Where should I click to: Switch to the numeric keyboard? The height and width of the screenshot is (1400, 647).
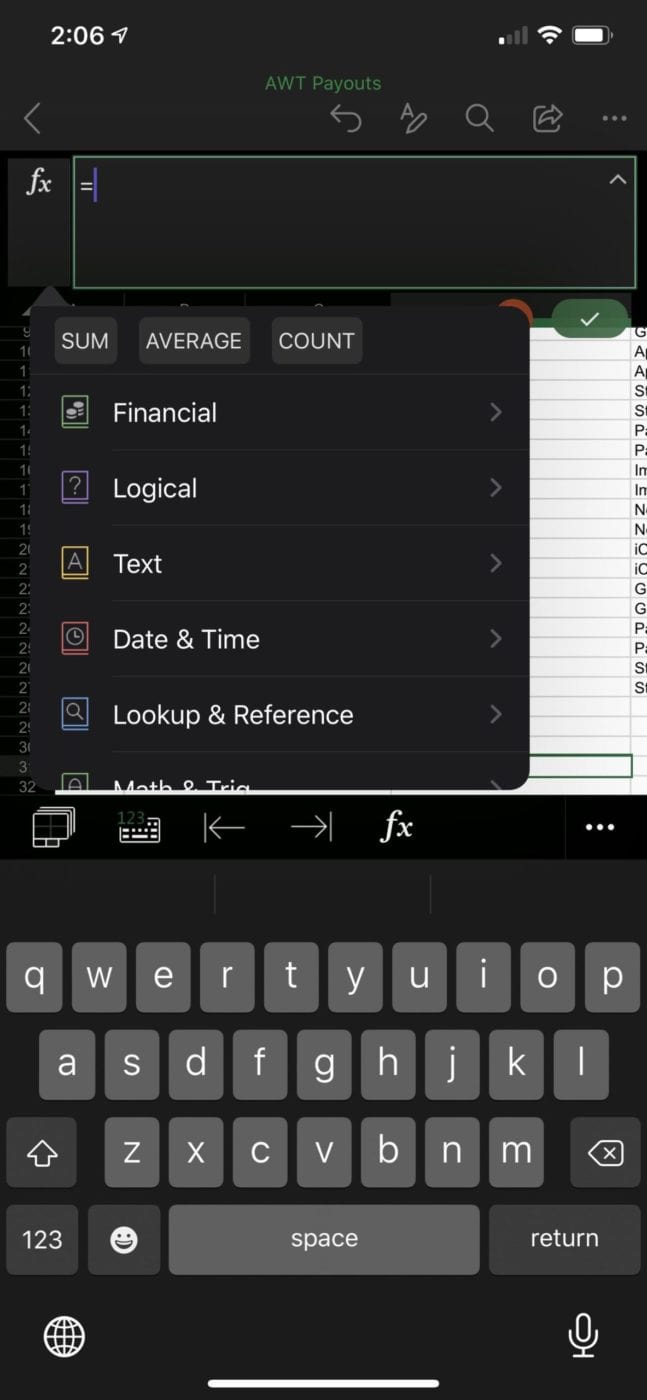pos(139,827)
